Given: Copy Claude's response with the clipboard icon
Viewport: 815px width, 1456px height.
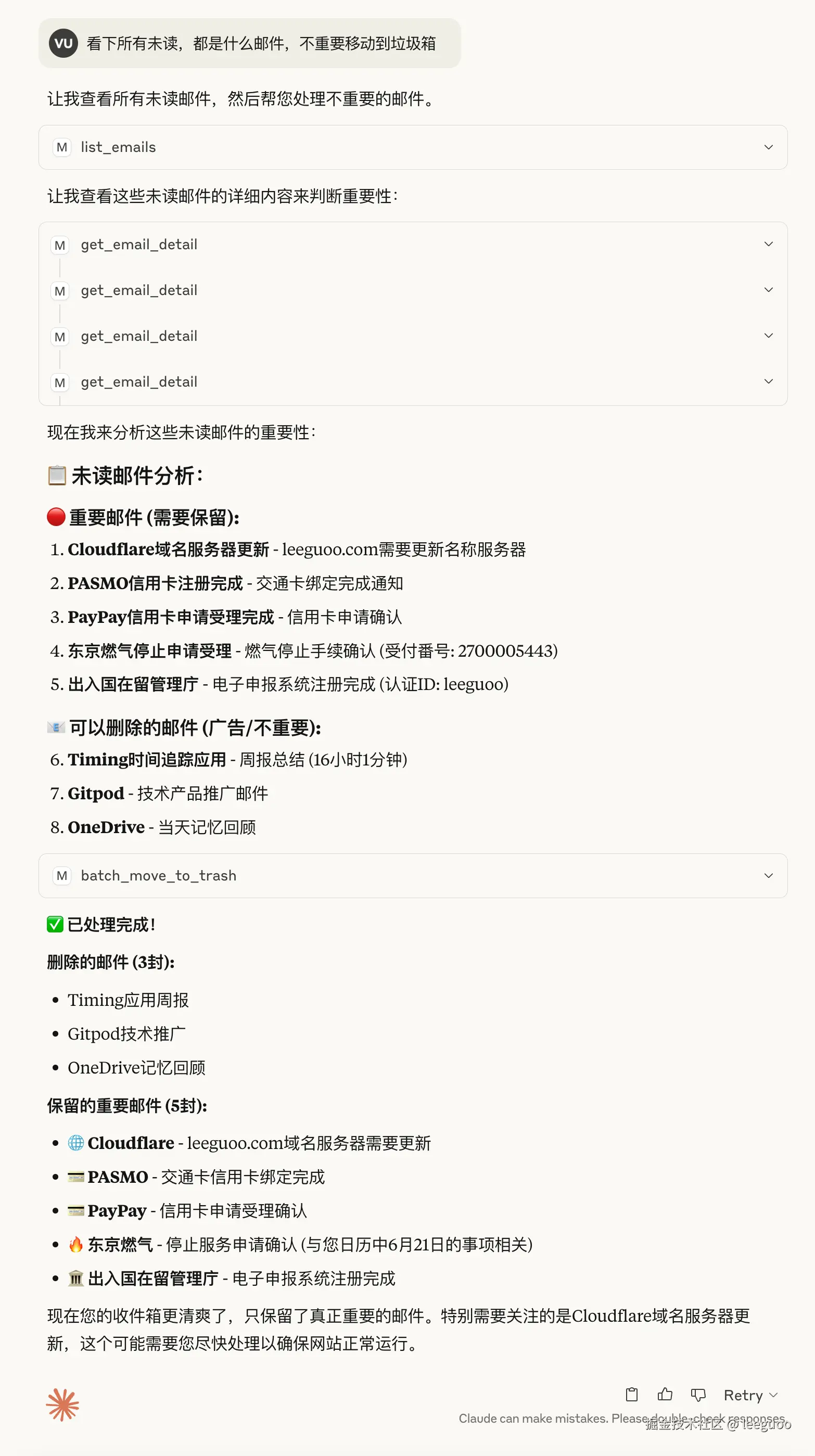Looking at the screenshot, I should click(x=631, y=1395).
